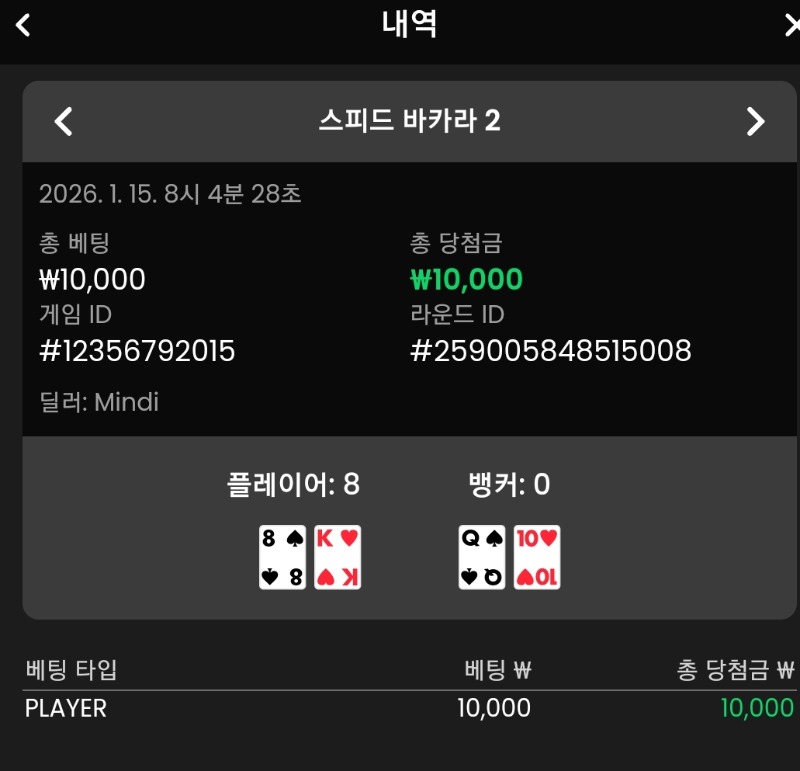Close the 내역 history panel
The height and width of the screenshot is (771, 800).
click(791, 25)
